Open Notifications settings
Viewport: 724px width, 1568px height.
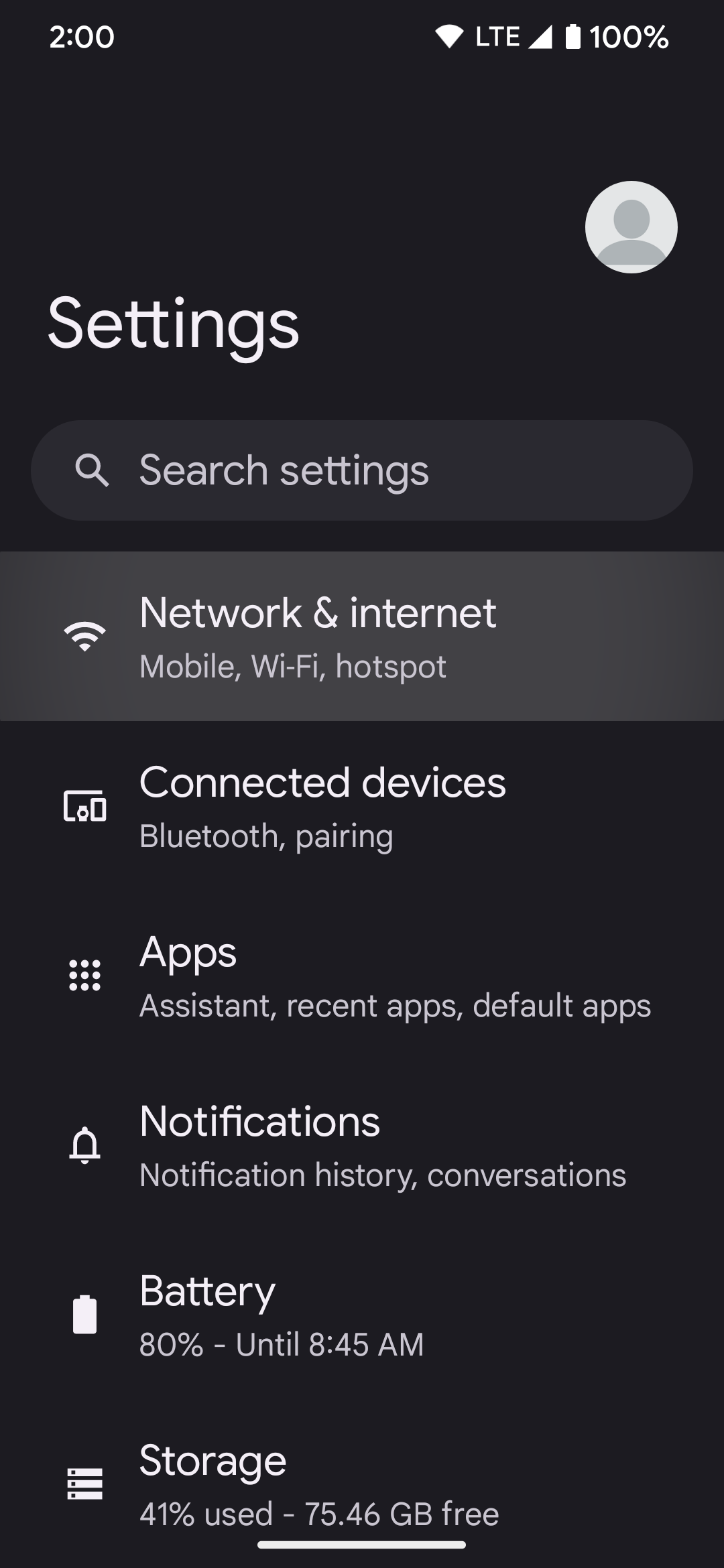coord(362,1145)
